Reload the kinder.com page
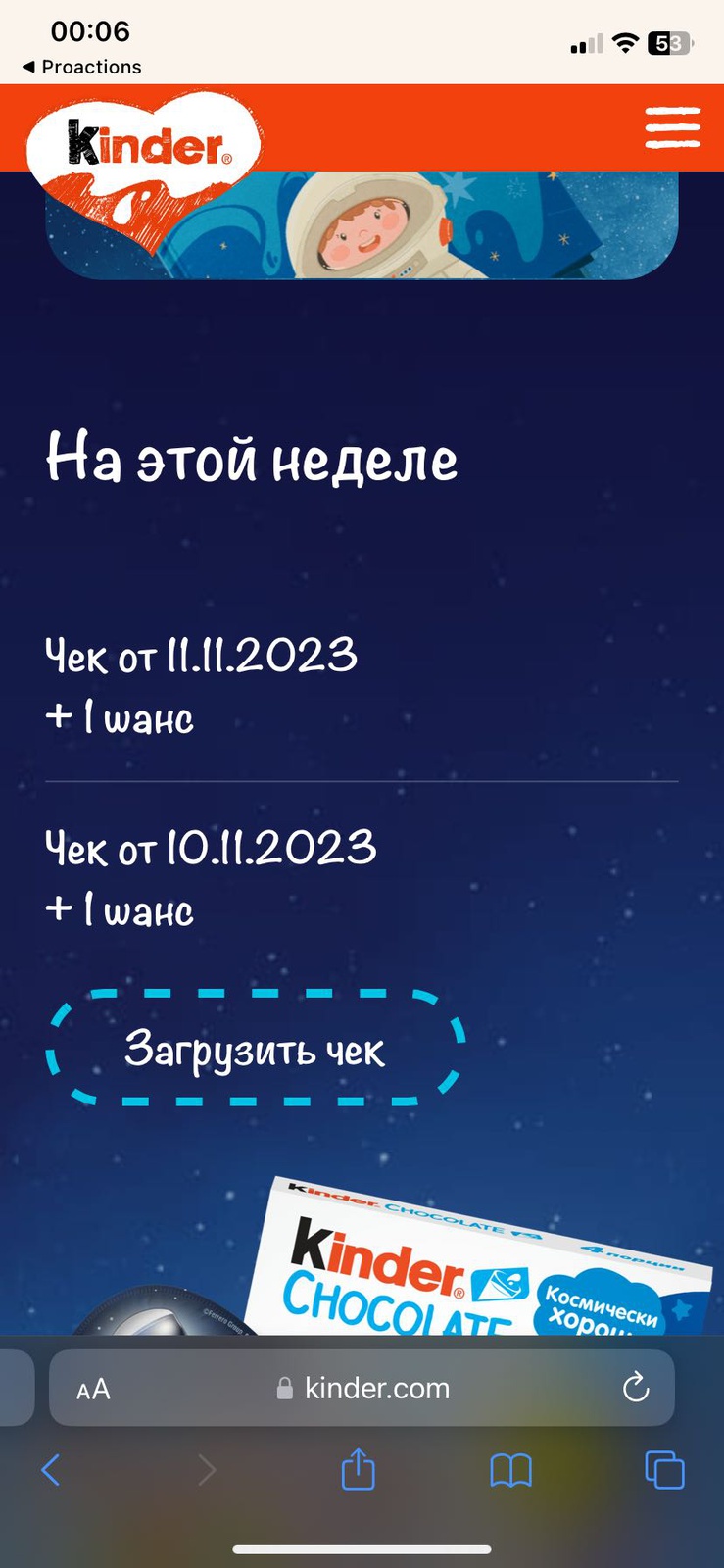This screenshot has width=724, height=1568. pos(636,1388)
